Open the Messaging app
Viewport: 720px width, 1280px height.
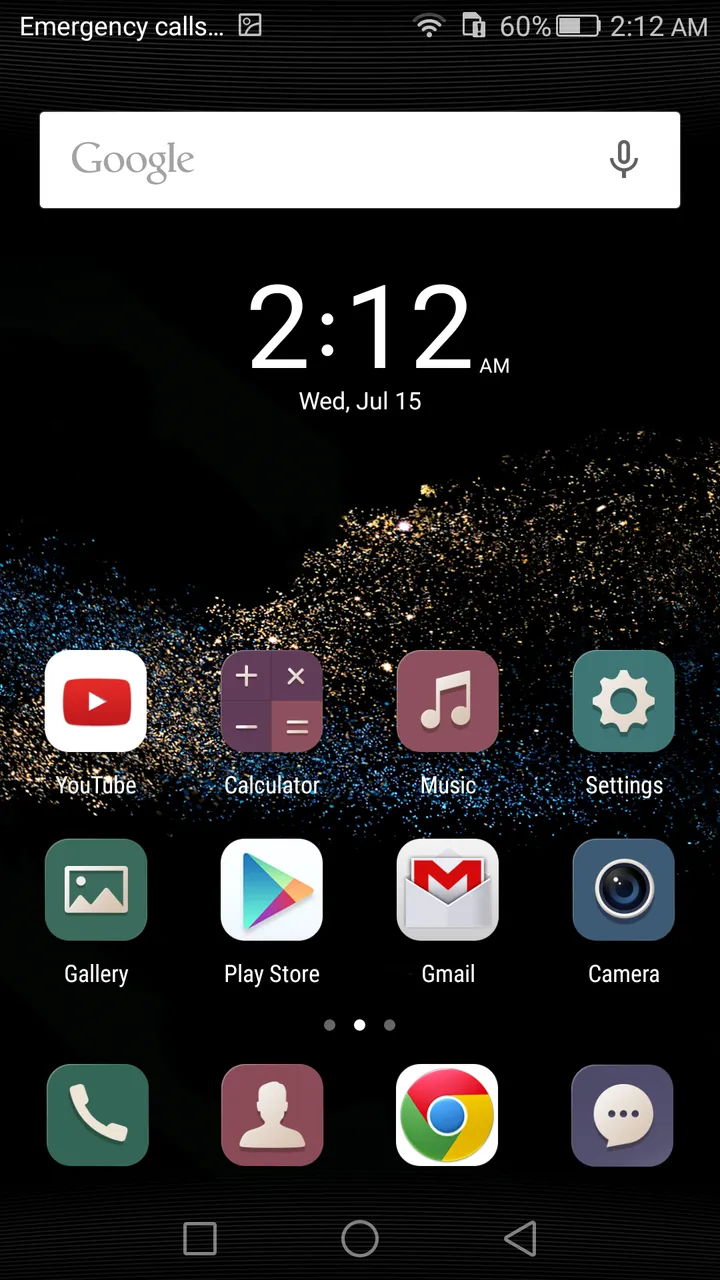pos(622,1115)
